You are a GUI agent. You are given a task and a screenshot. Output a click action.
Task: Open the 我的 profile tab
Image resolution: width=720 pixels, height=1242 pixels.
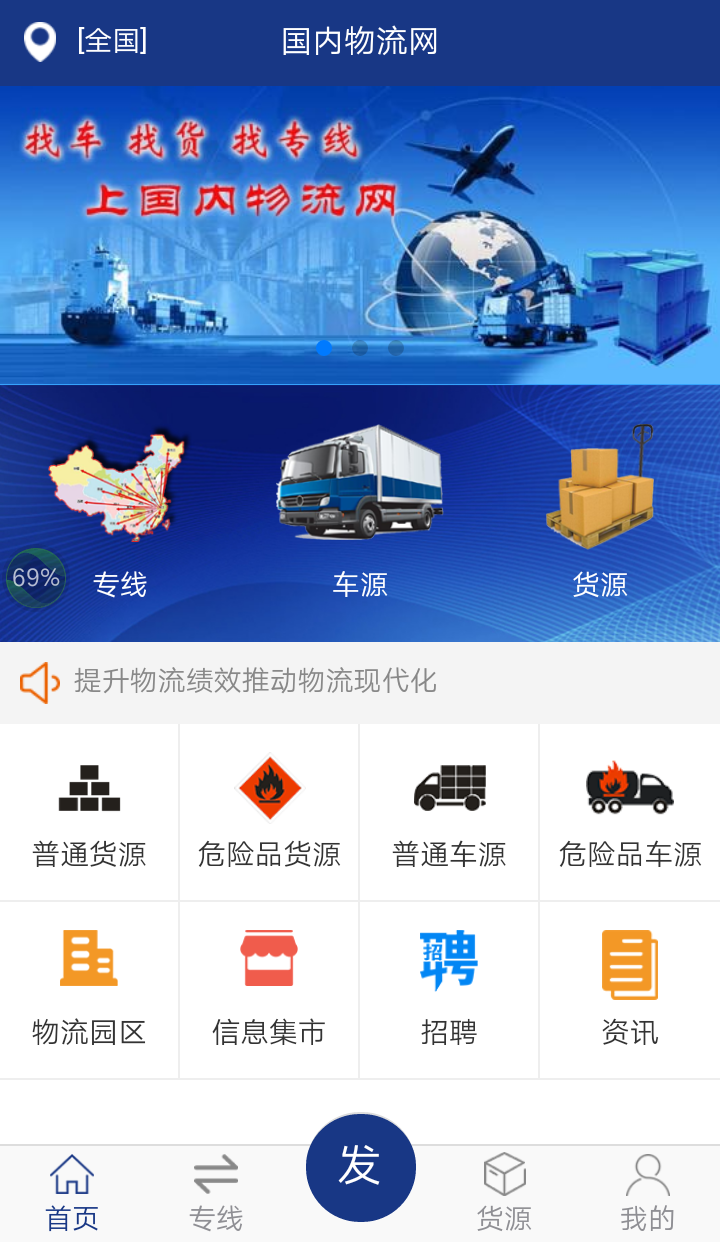[x=649, y=1192]
